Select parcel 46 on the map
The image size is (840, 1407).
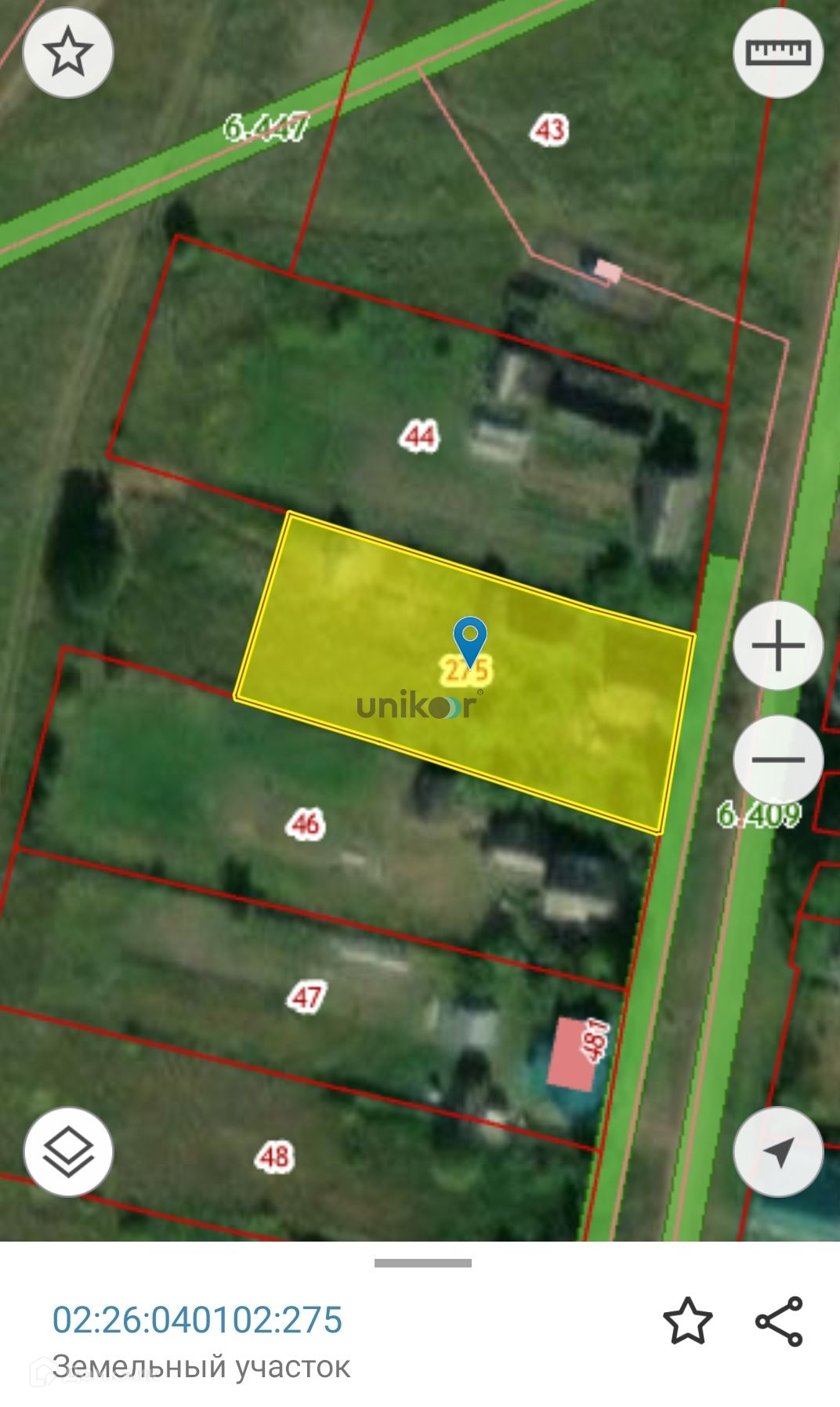pyautogui.click(x=305, y=824)
